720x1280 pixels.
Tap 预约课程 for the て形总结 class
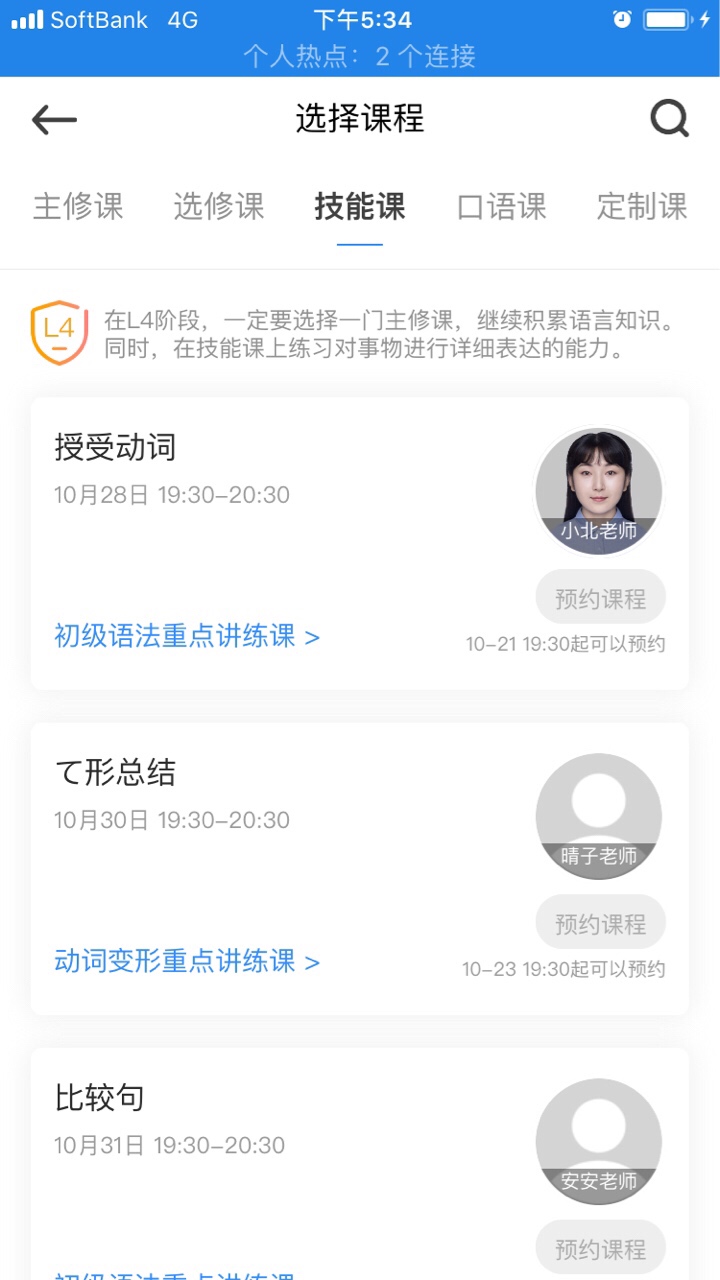tap(600, 922)
